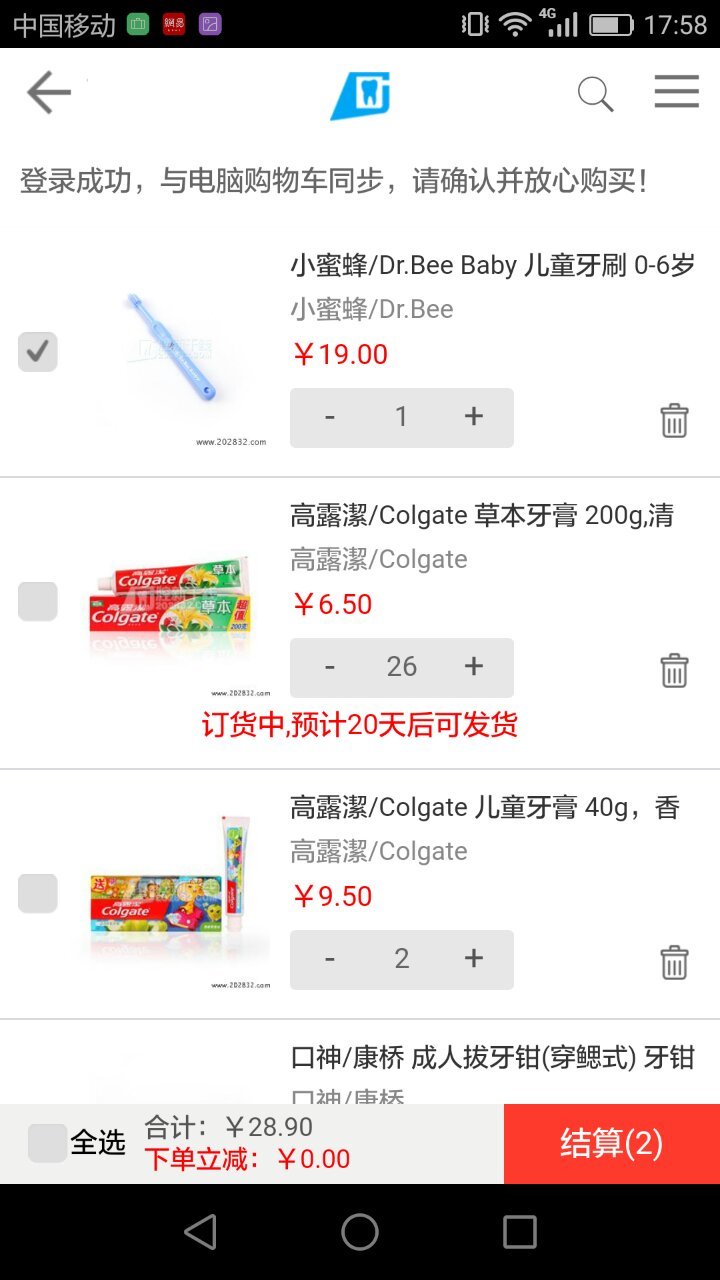
Task: Go back using the top-left arrow
Action: click(x=48, y=94)
